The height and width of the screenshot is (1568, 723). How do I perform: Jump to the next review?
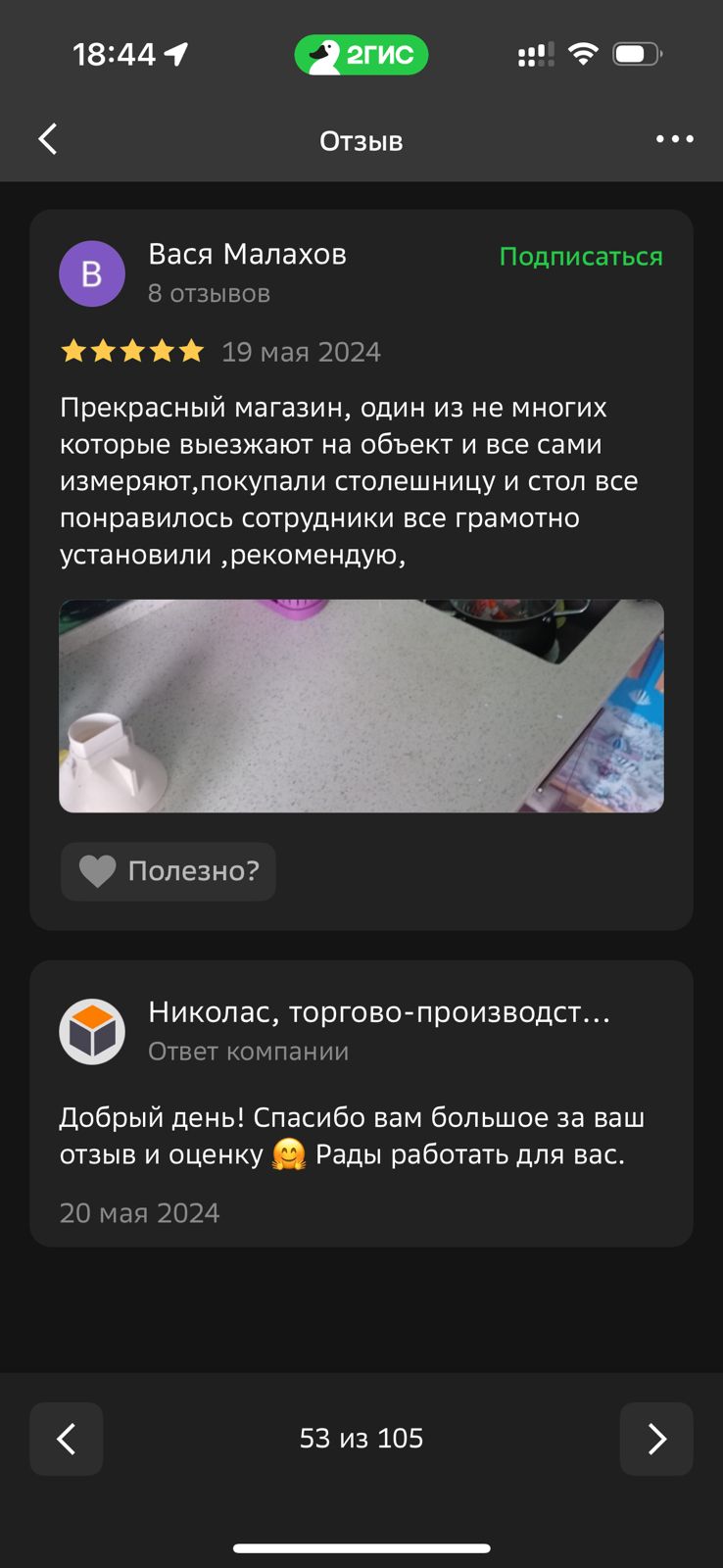pyautogui.click(x=656, y=1439)
